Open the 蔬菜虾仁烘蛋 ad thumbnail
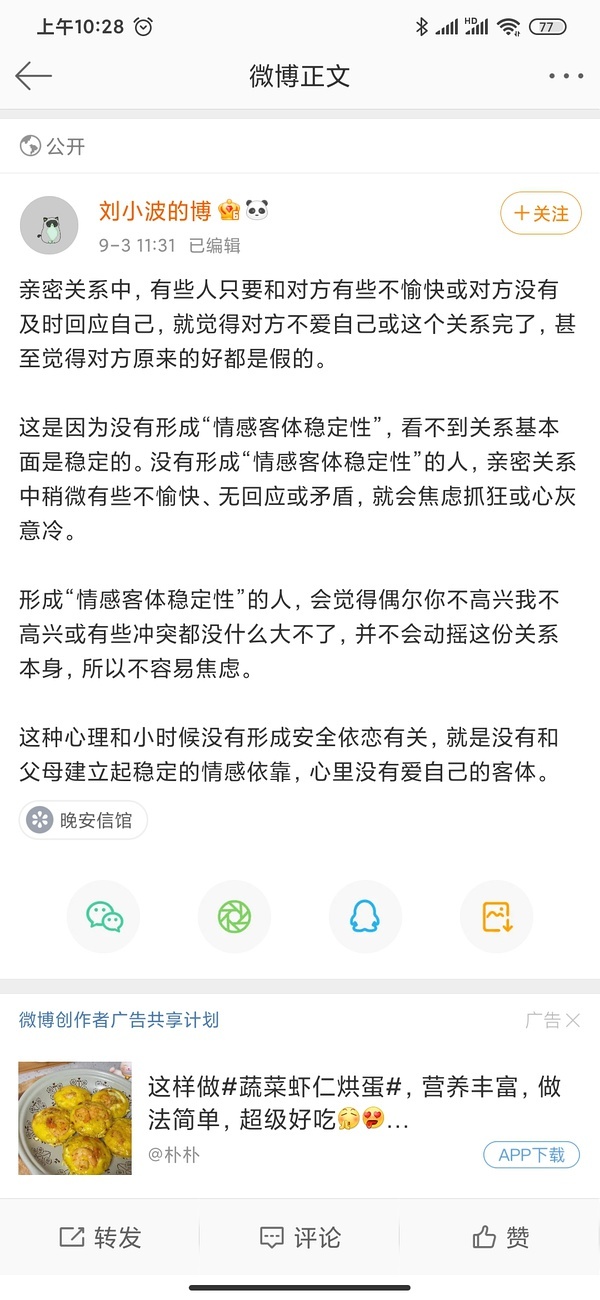The width and height of the screenshot is (600, 1300). [x=75, y=1118]
